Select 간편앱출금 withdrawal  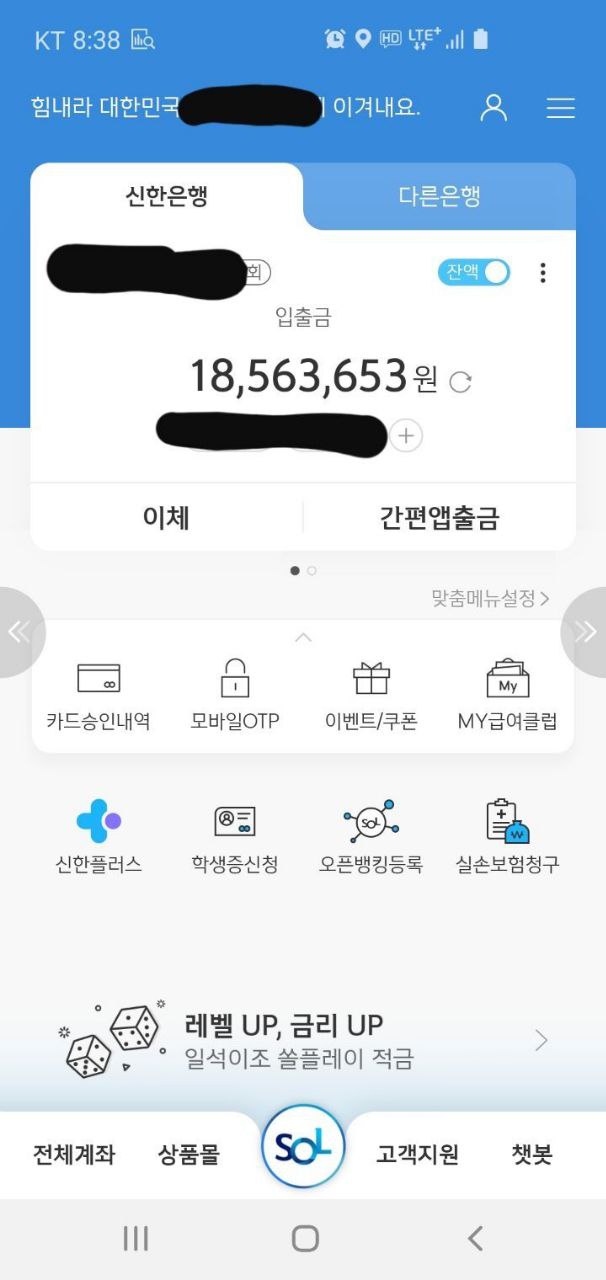pos(439,517)
